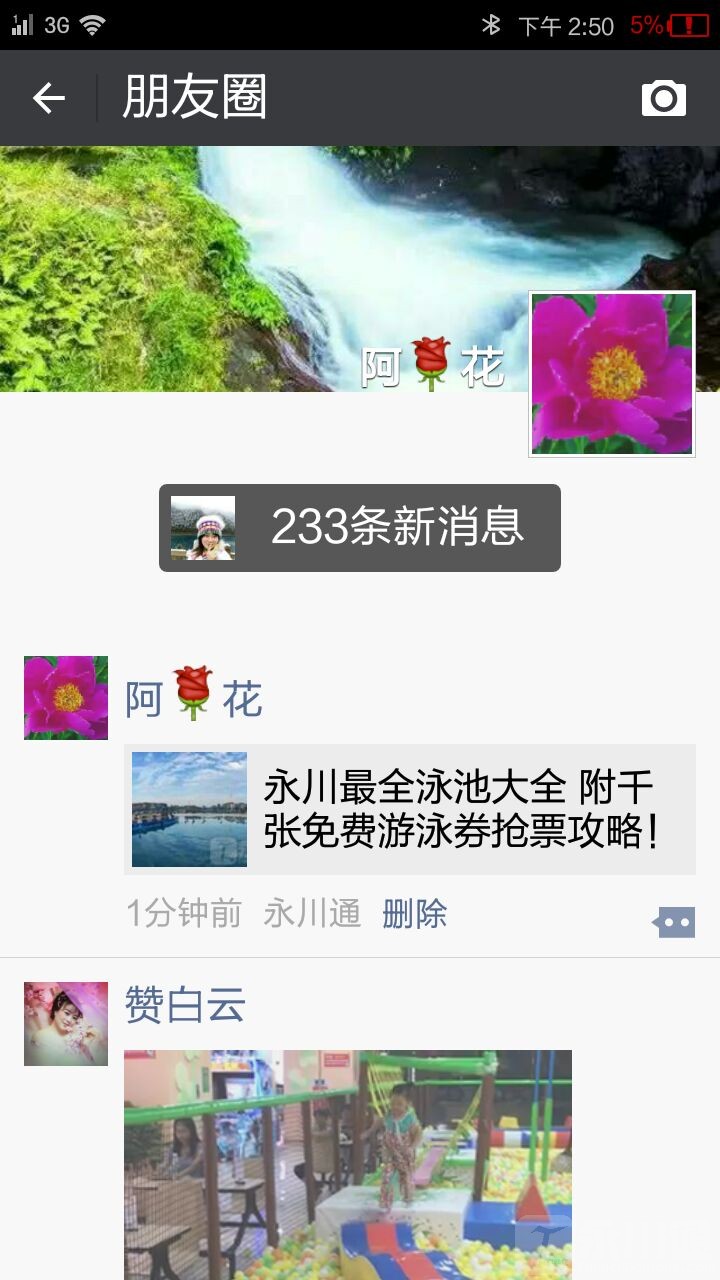Open the 233条新消息 notification banner
The image size is (720, 1280).
(x=360, y=528)
